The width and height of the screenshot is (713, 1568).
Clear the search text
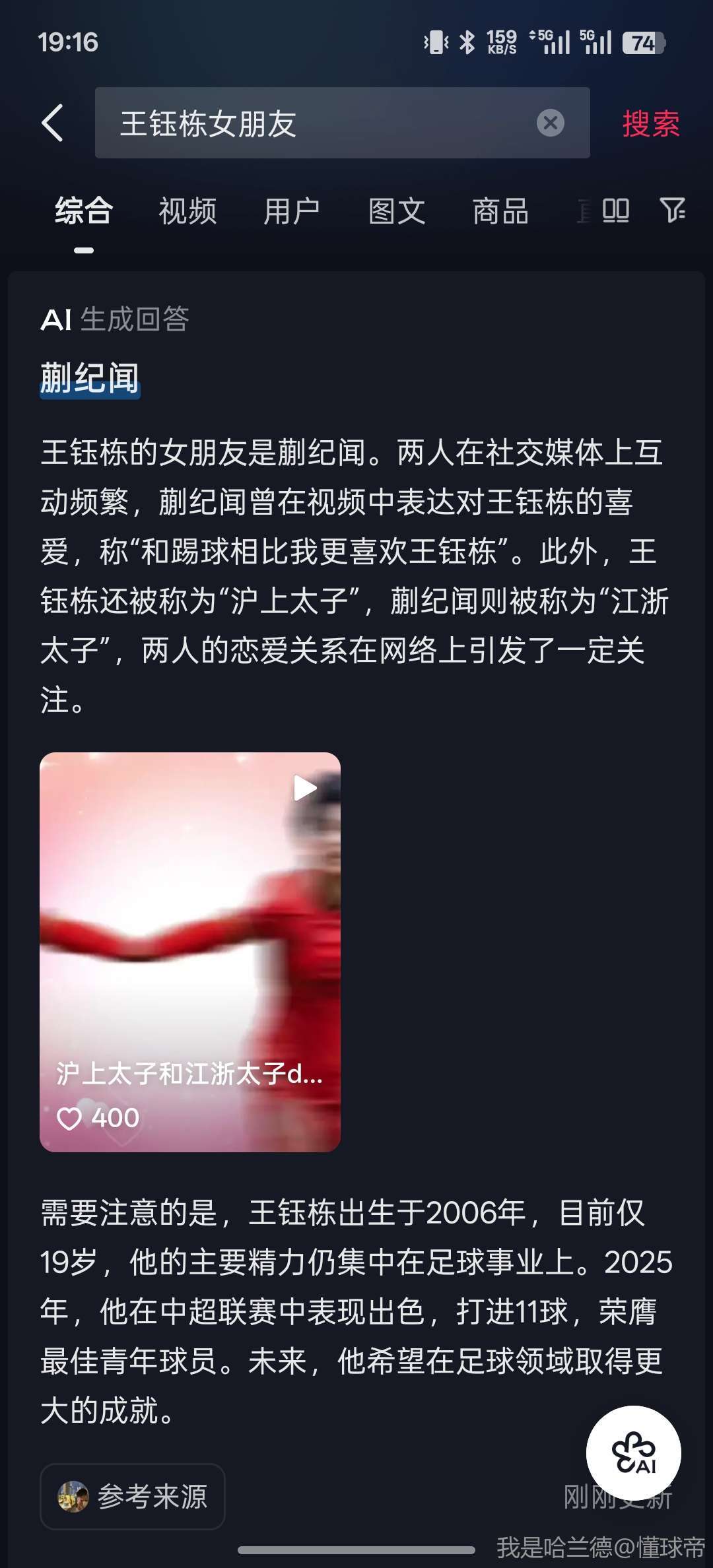[x=550, y=123]
